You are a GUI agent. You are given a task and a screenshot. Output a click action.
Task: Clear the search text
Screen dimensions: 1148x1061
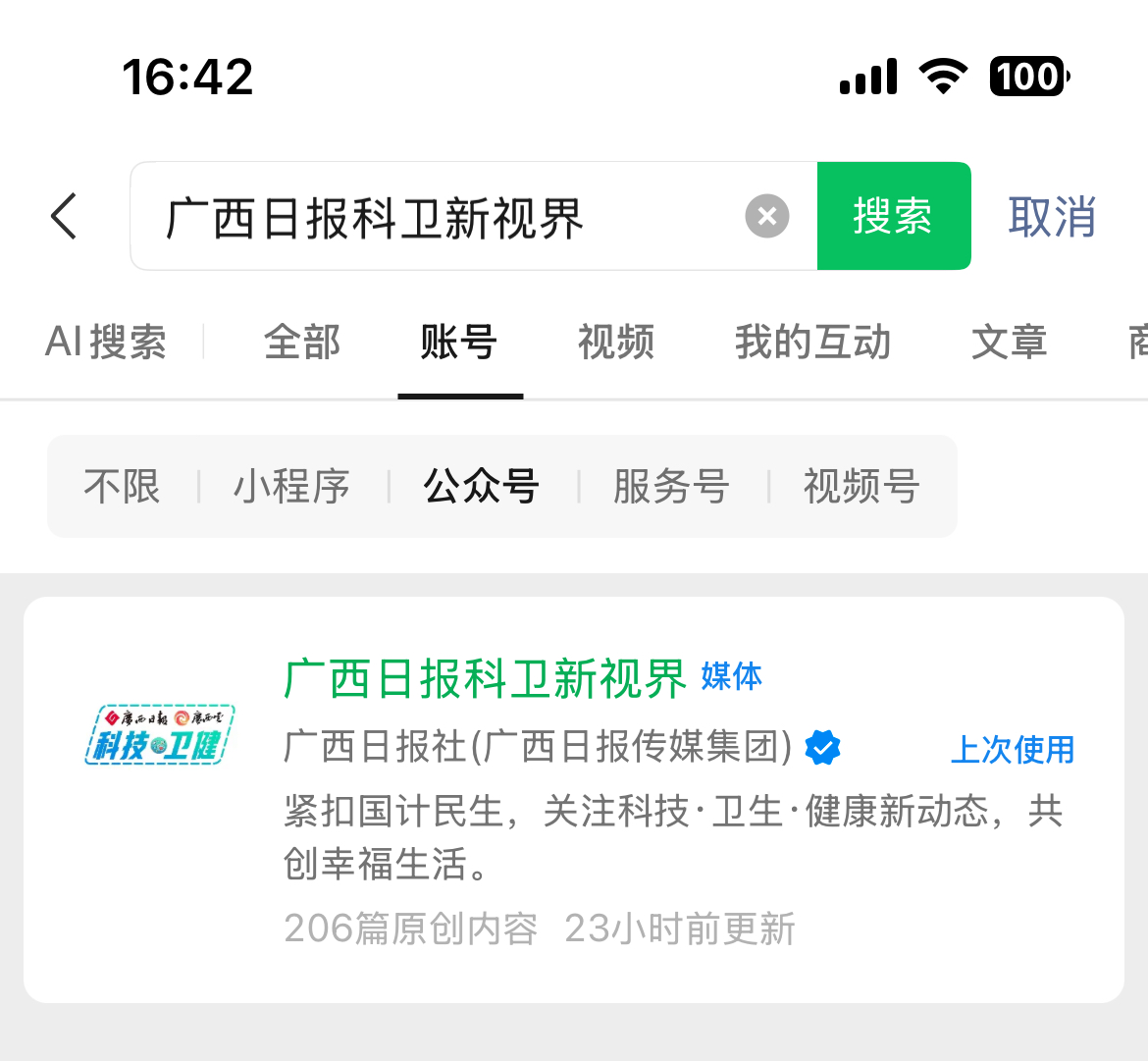coord(766,216)
